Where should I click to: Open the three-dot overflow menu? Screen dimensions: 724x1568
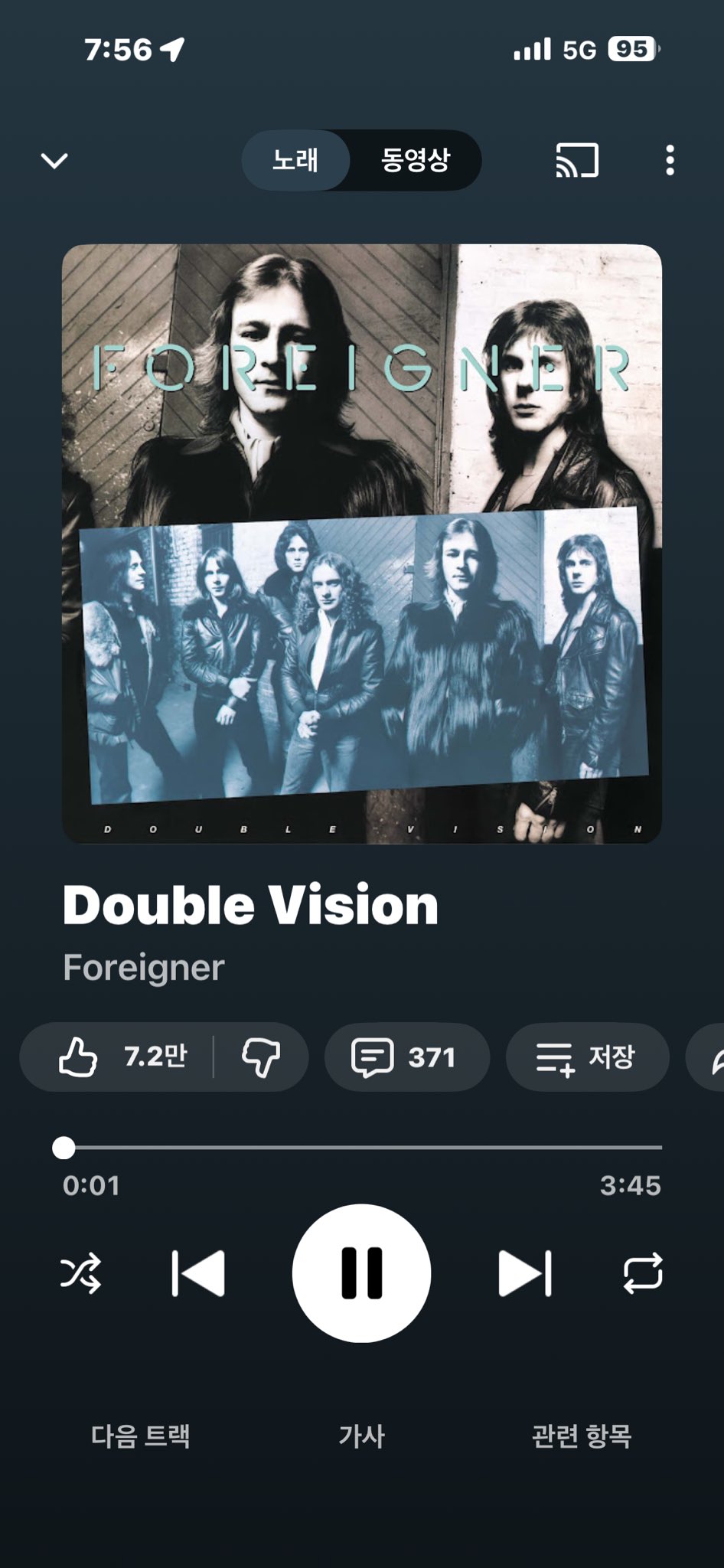pyautogui.click(x=670, y=161)
